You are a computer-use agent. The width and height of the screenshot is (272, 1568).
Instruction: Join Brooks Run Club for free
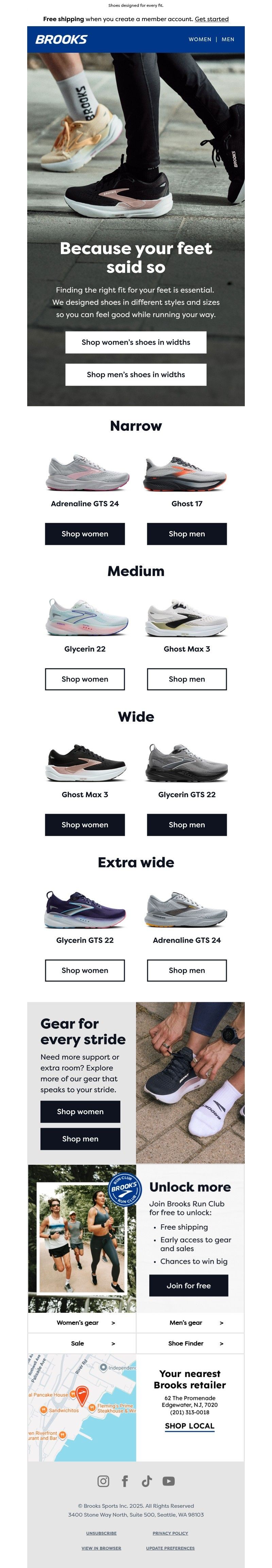[x=189, y=1286]
